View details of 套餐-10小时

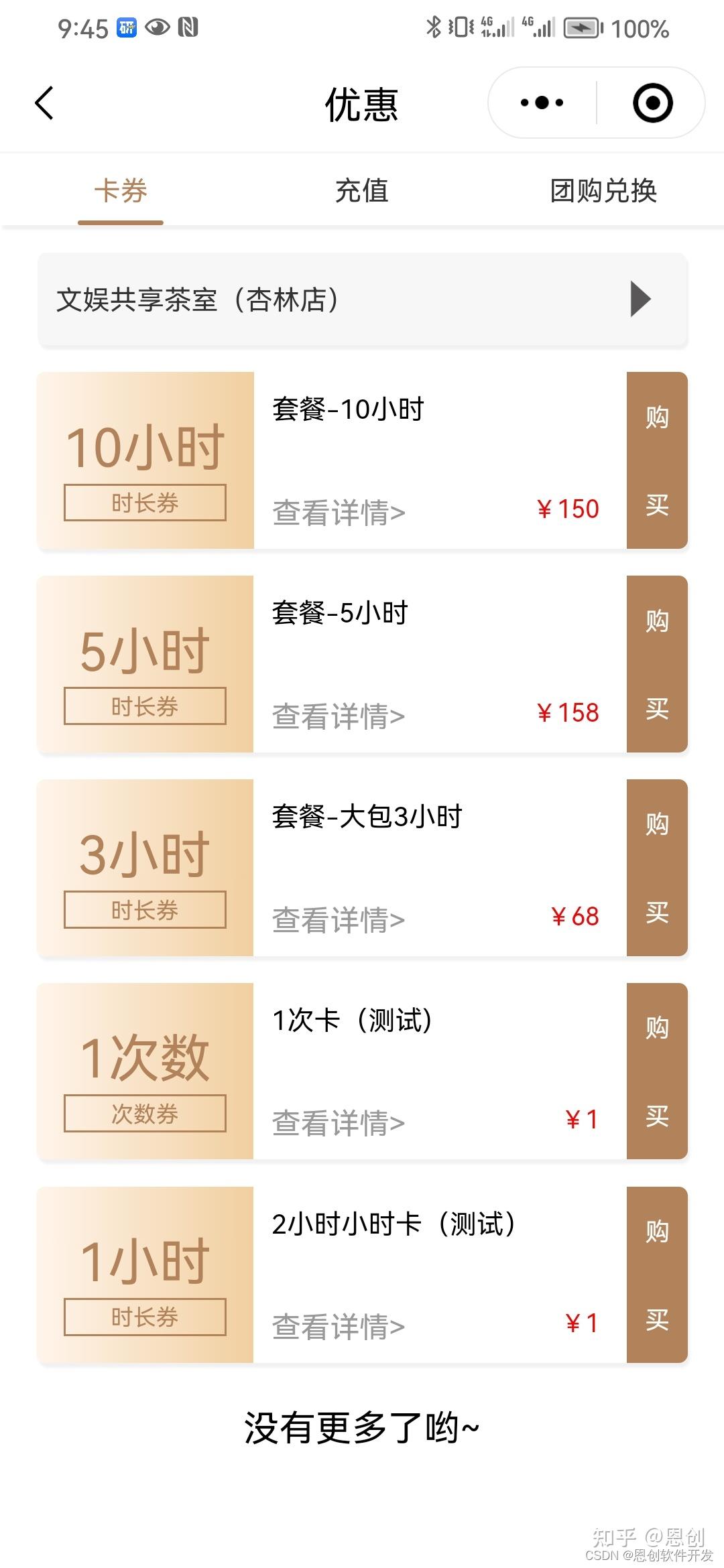339,513
